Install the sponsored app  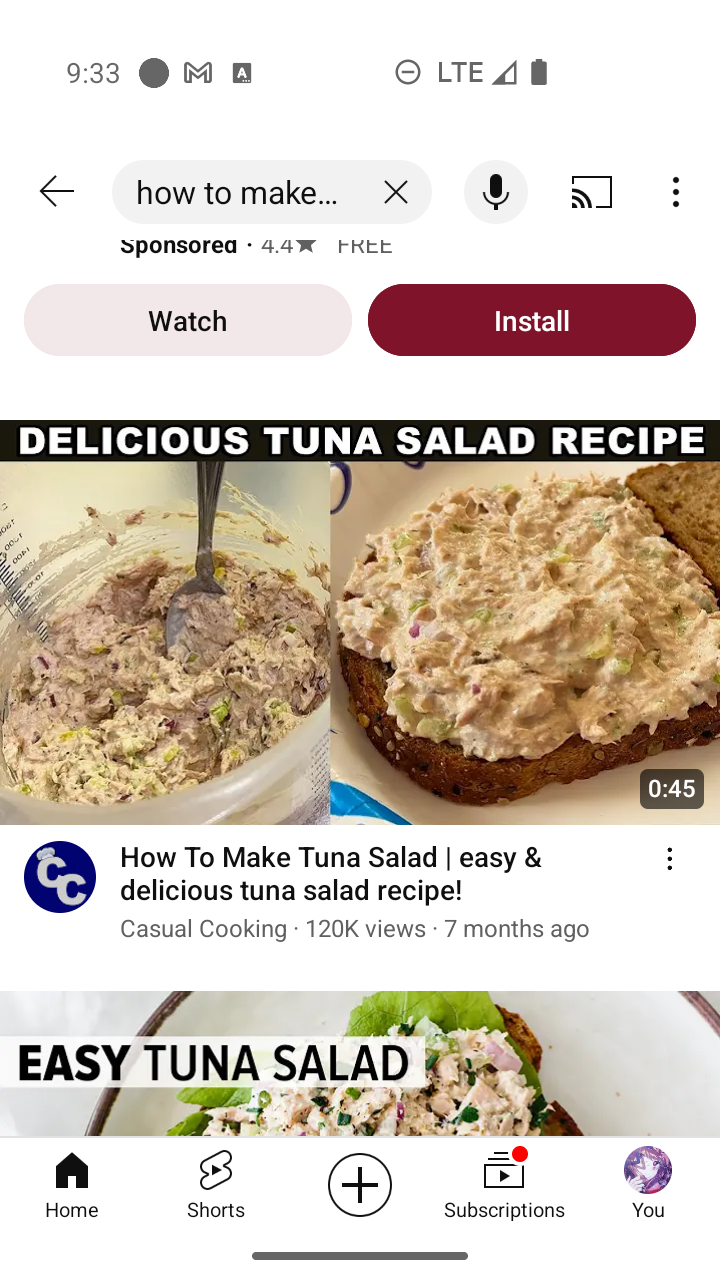(532, 320)
